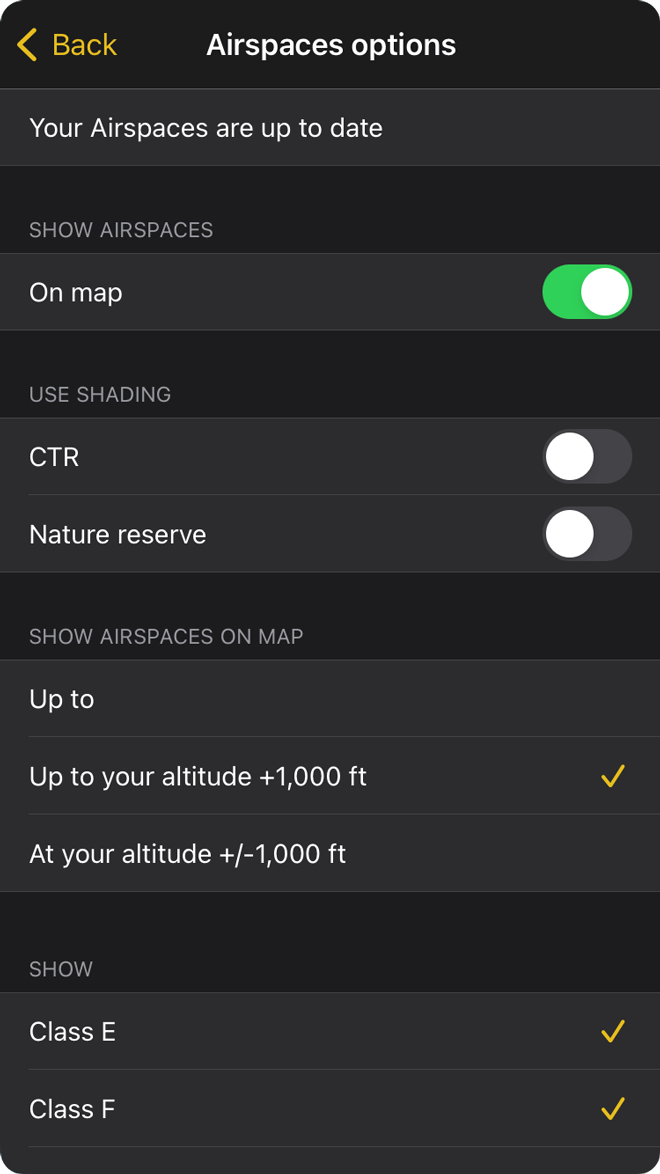Image resolution: width=660 pixels, height=1174 pixels.
Task: Choose 'Up to your altitude +1,000 ft'
Action: (x=330, y=776)
